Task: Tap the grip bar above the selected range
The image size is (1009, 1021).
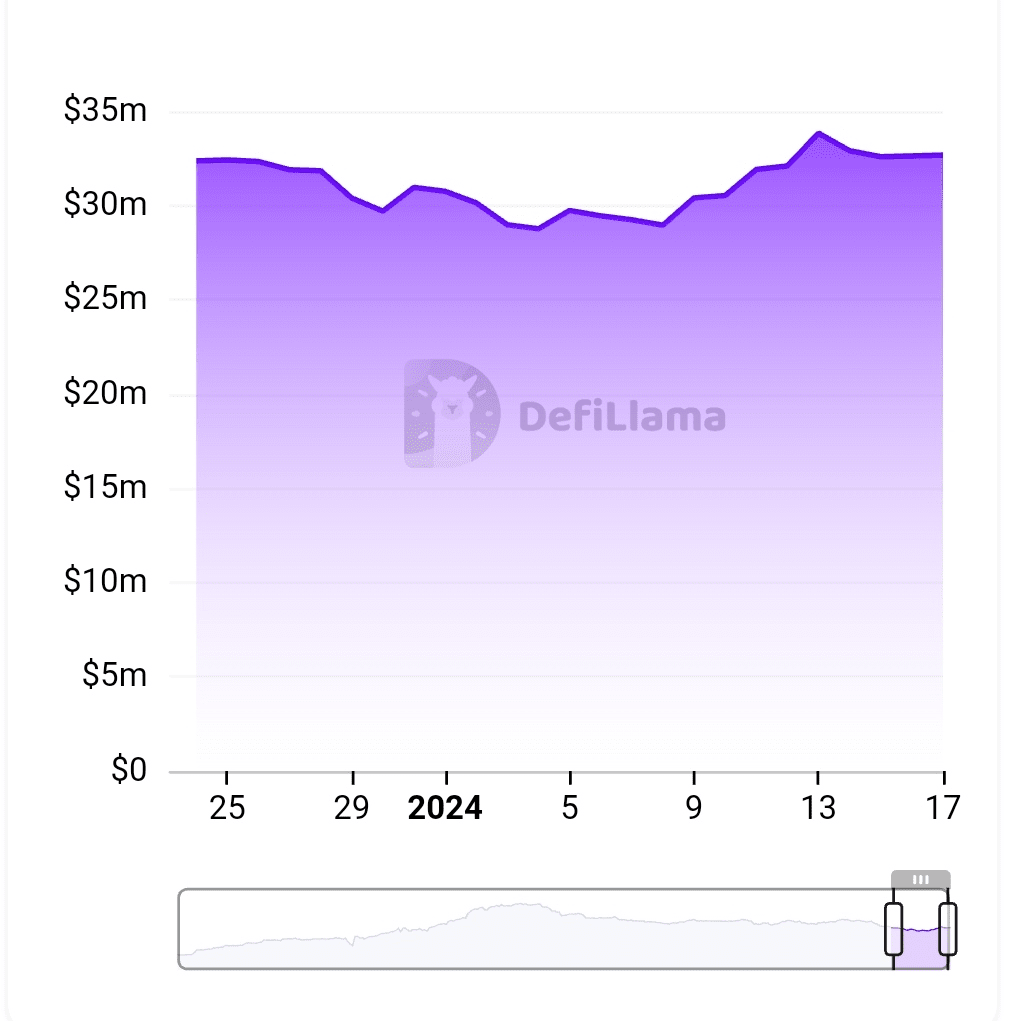Action: click(x=921, y=880)
